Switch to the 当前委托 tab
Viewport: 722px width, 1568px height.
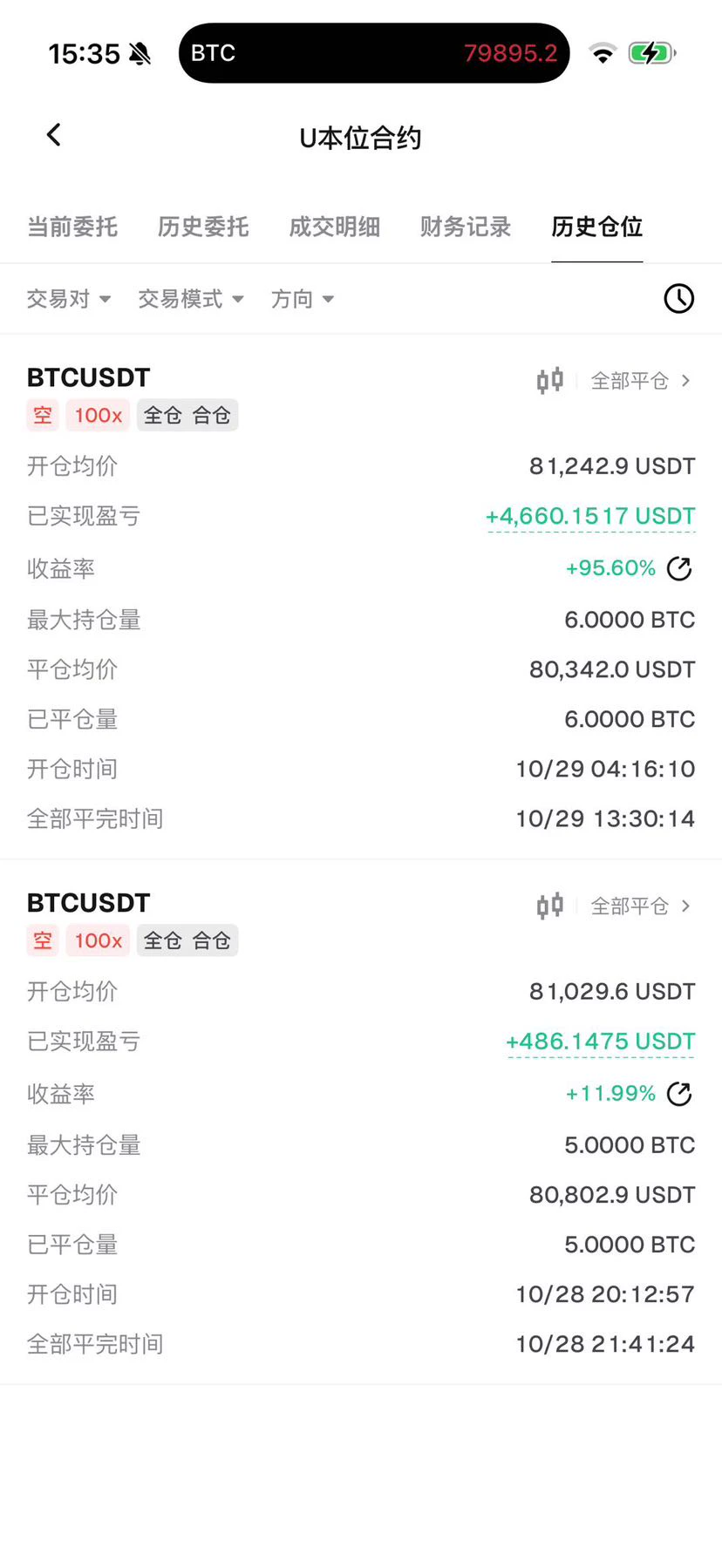(x=72, y=227)
